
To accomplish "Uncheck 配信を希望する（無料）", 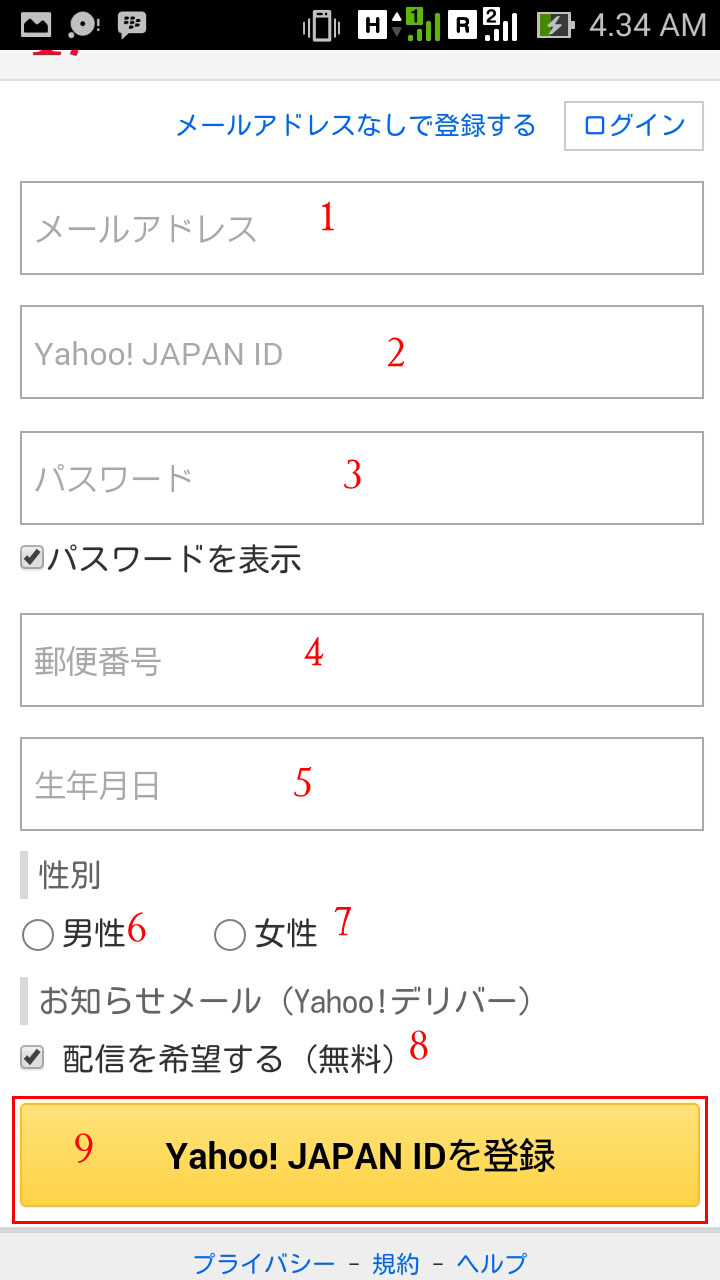I will point(33,1057).
